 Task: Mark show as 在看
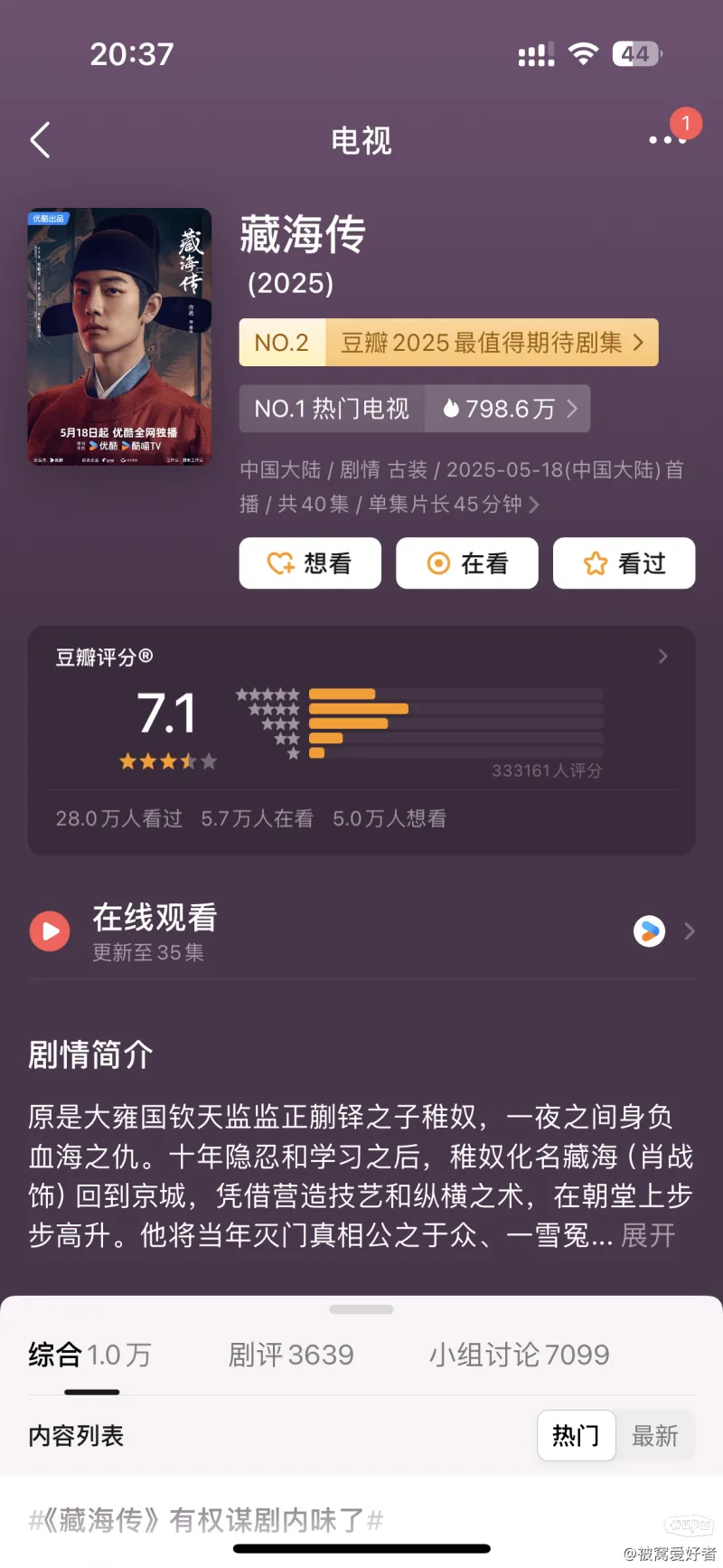467,563
